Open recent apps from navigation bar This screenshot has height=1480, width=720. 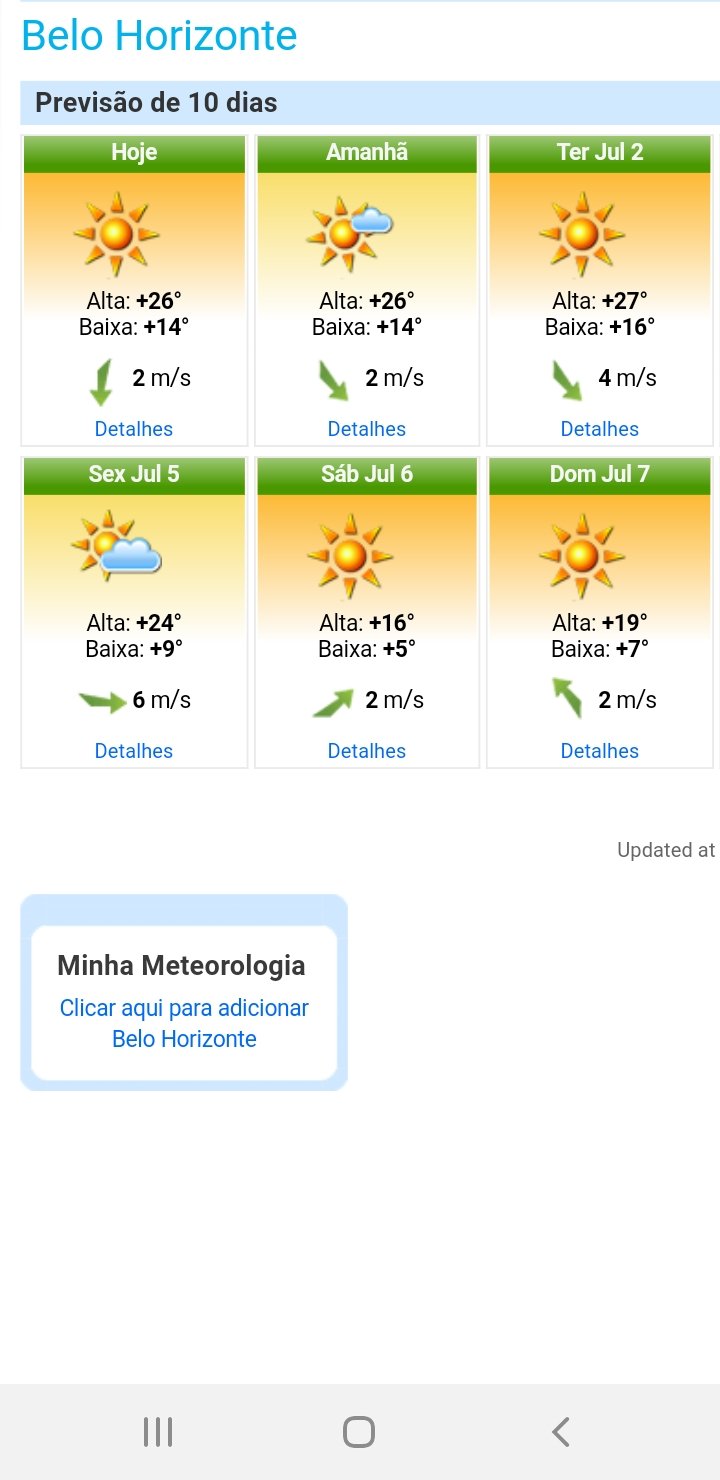point(158,1432)
